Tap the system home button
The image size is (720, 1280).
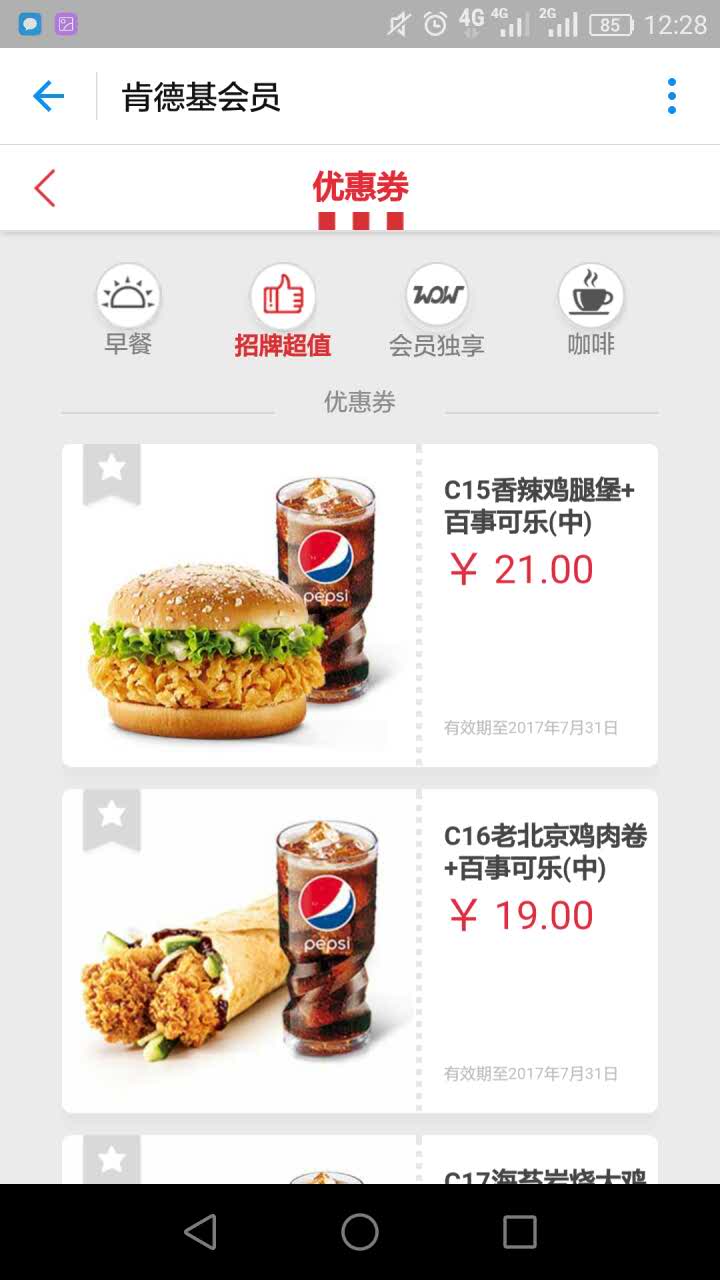[360, 1232]
